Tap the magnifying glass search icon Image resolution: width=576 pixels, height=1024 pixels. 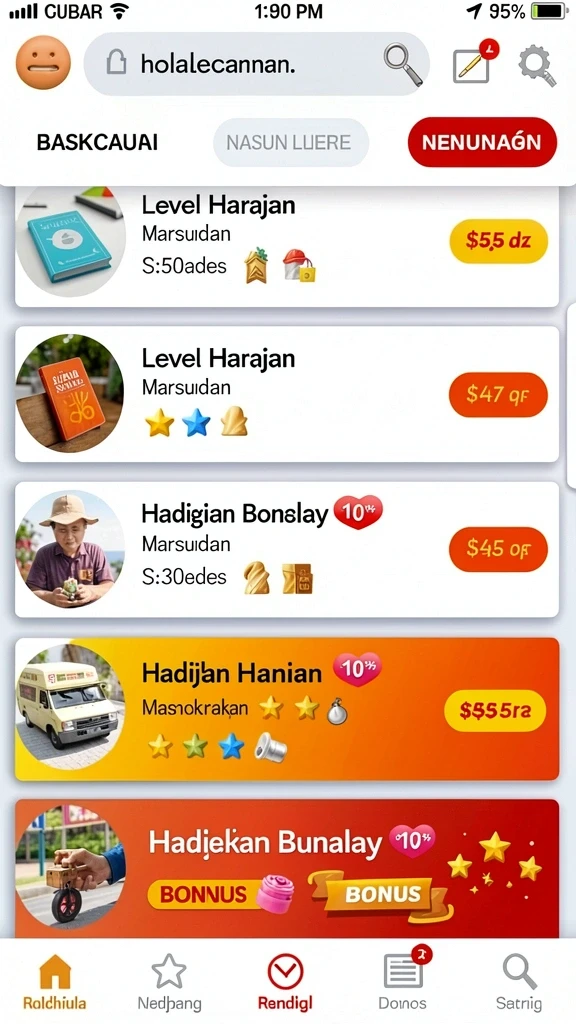pyautogui.click(x=403, y=64)
